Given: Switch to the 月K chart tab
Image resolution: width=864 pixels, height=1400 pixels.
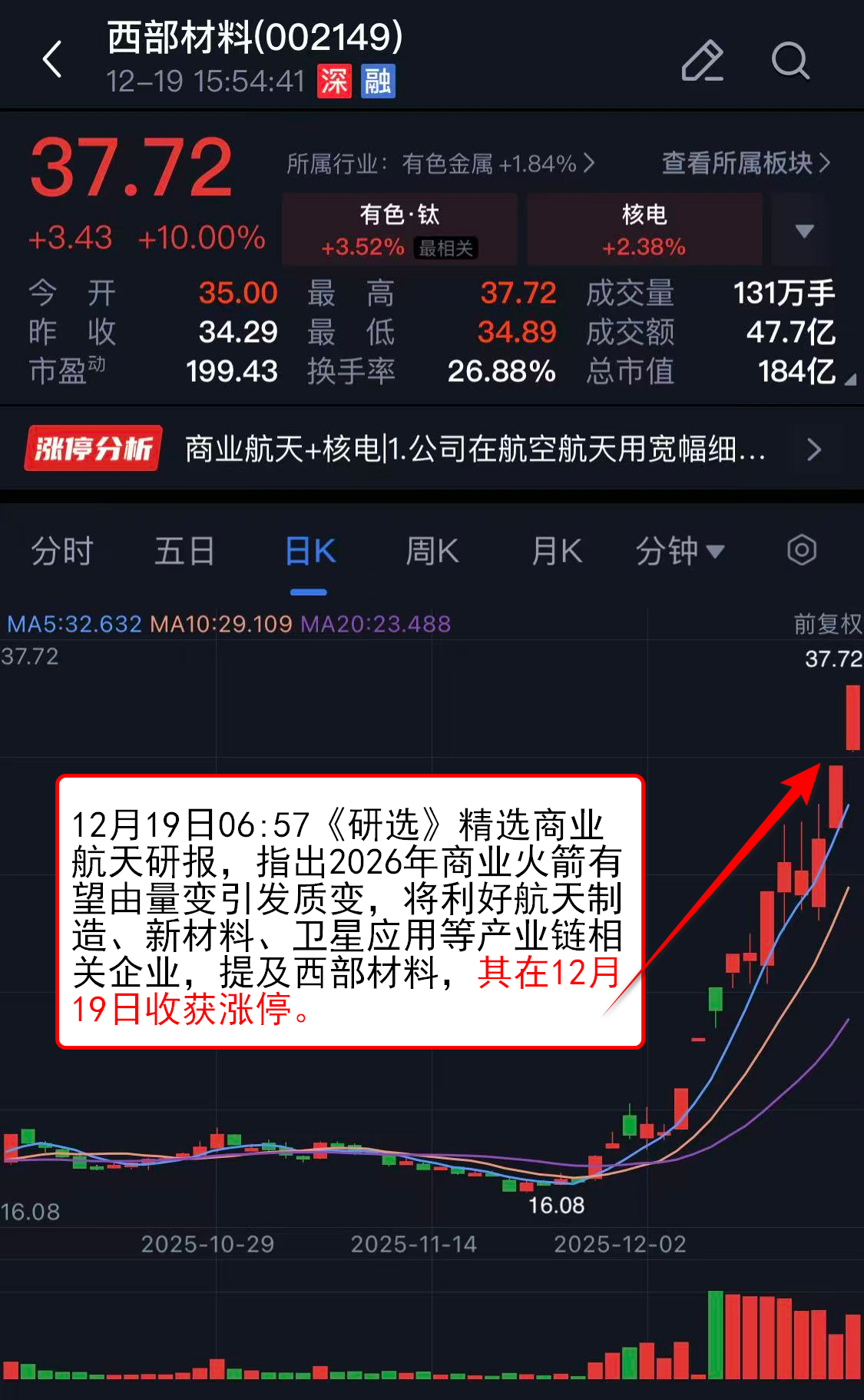Looking at the screenshot, I should tap(557, 551).
